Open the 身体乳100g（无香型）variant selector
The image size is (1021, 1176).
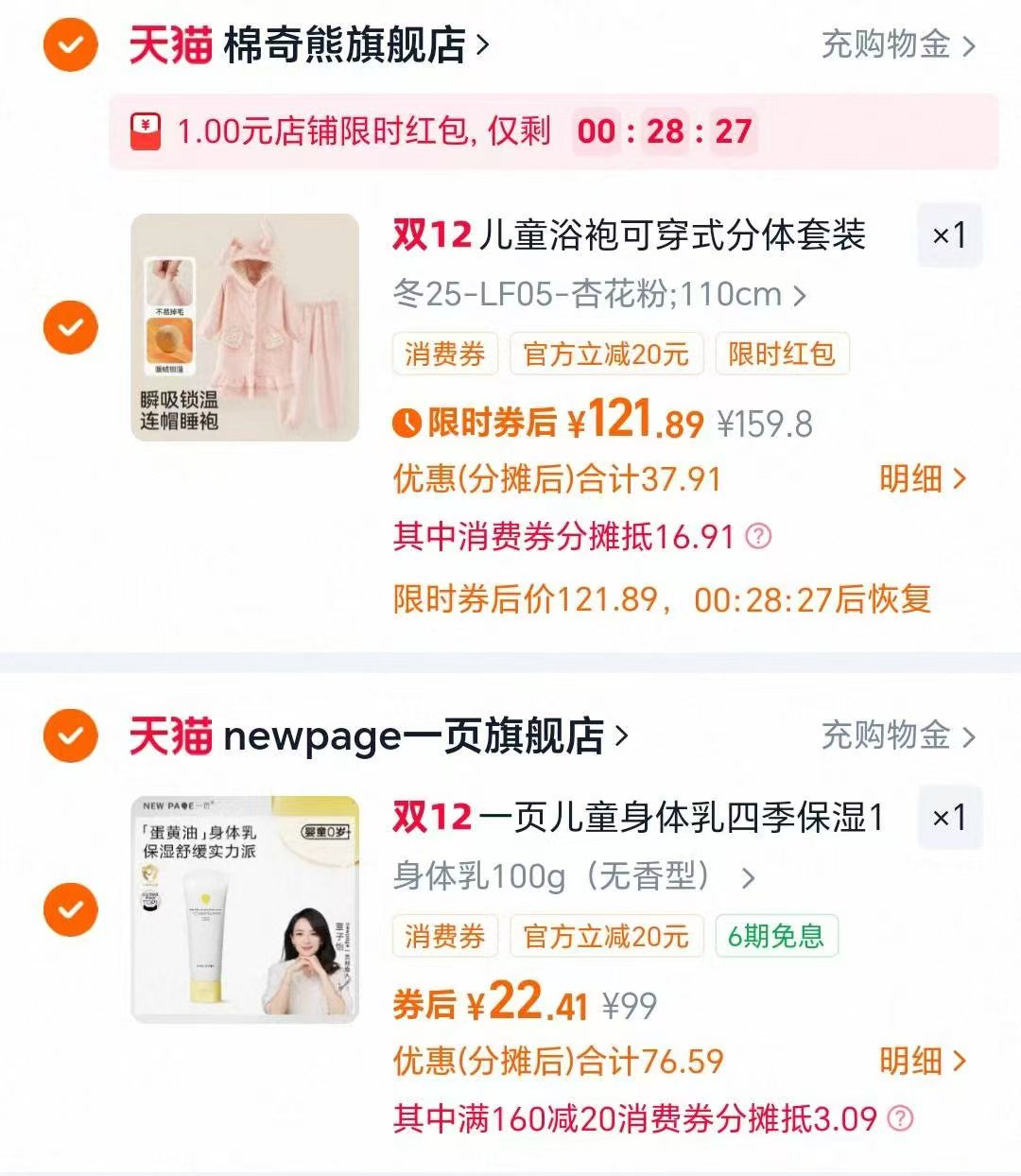(567, 878)
